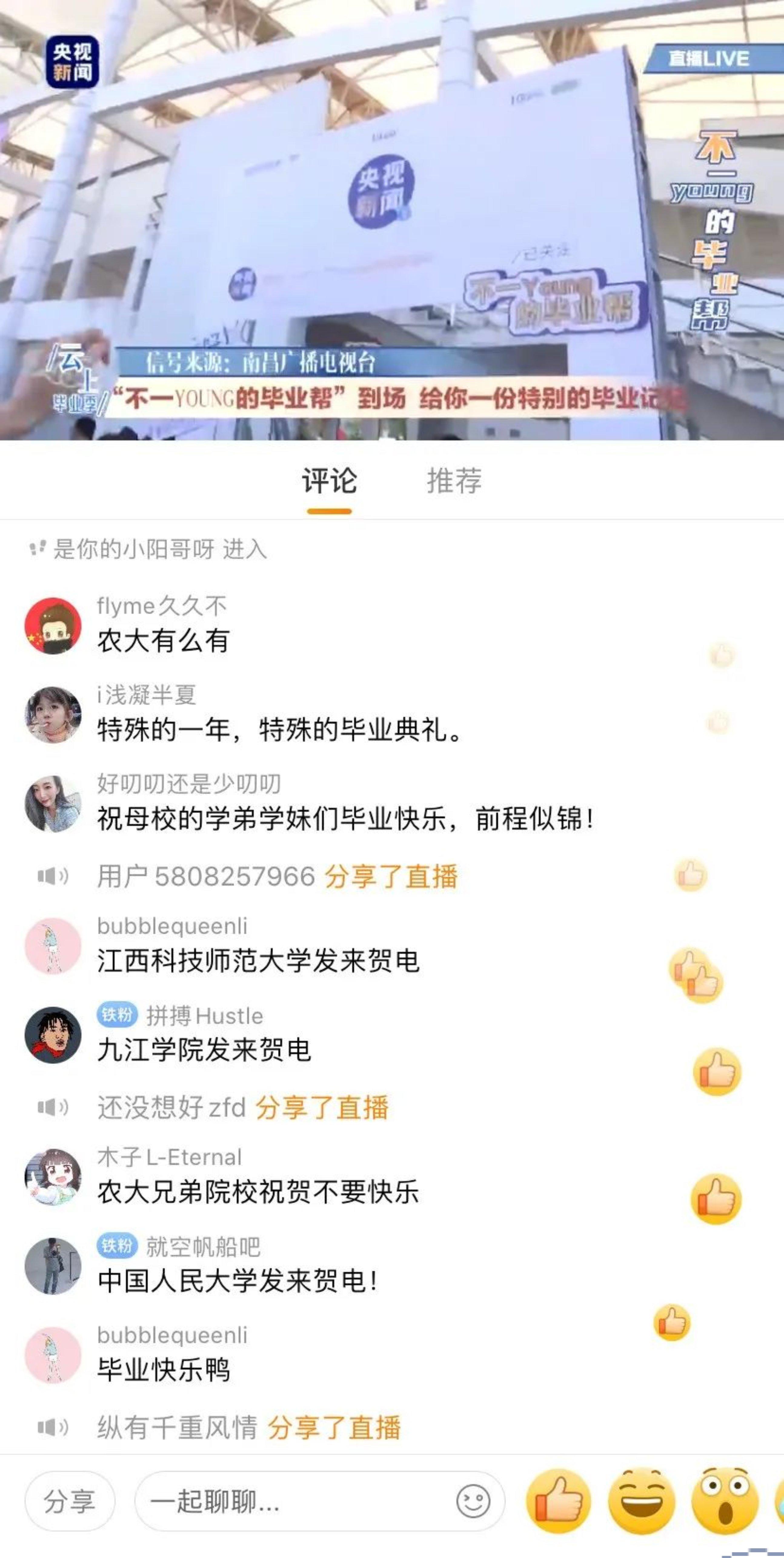Open 就空帆船吧's profile avatar
The image size is (784, 1558).
coord(53,1266)
